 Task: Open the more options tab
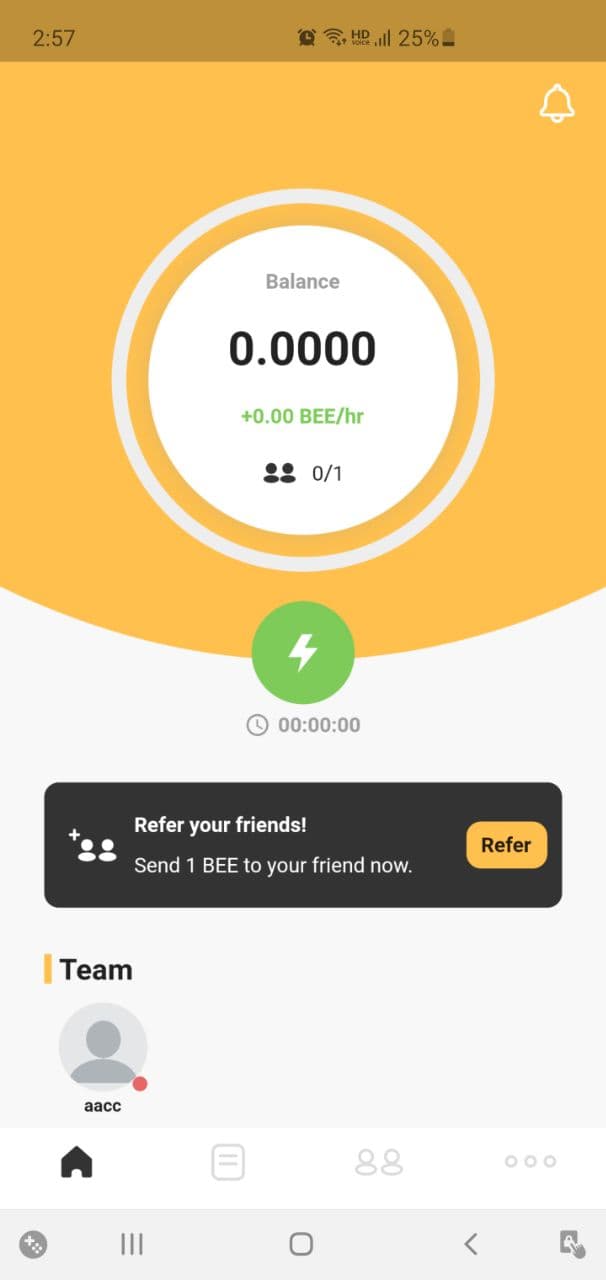point(530,1162)
